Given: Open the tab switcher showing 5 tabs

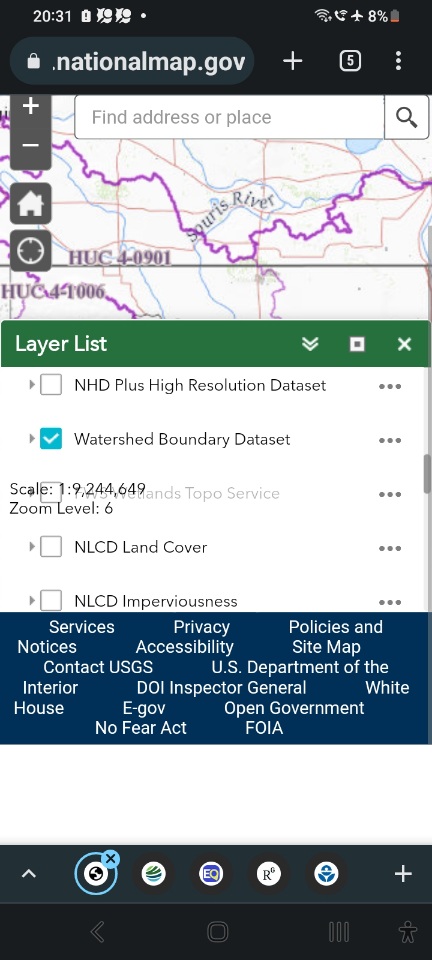Looking at the screenshot, I should point(350,61).
